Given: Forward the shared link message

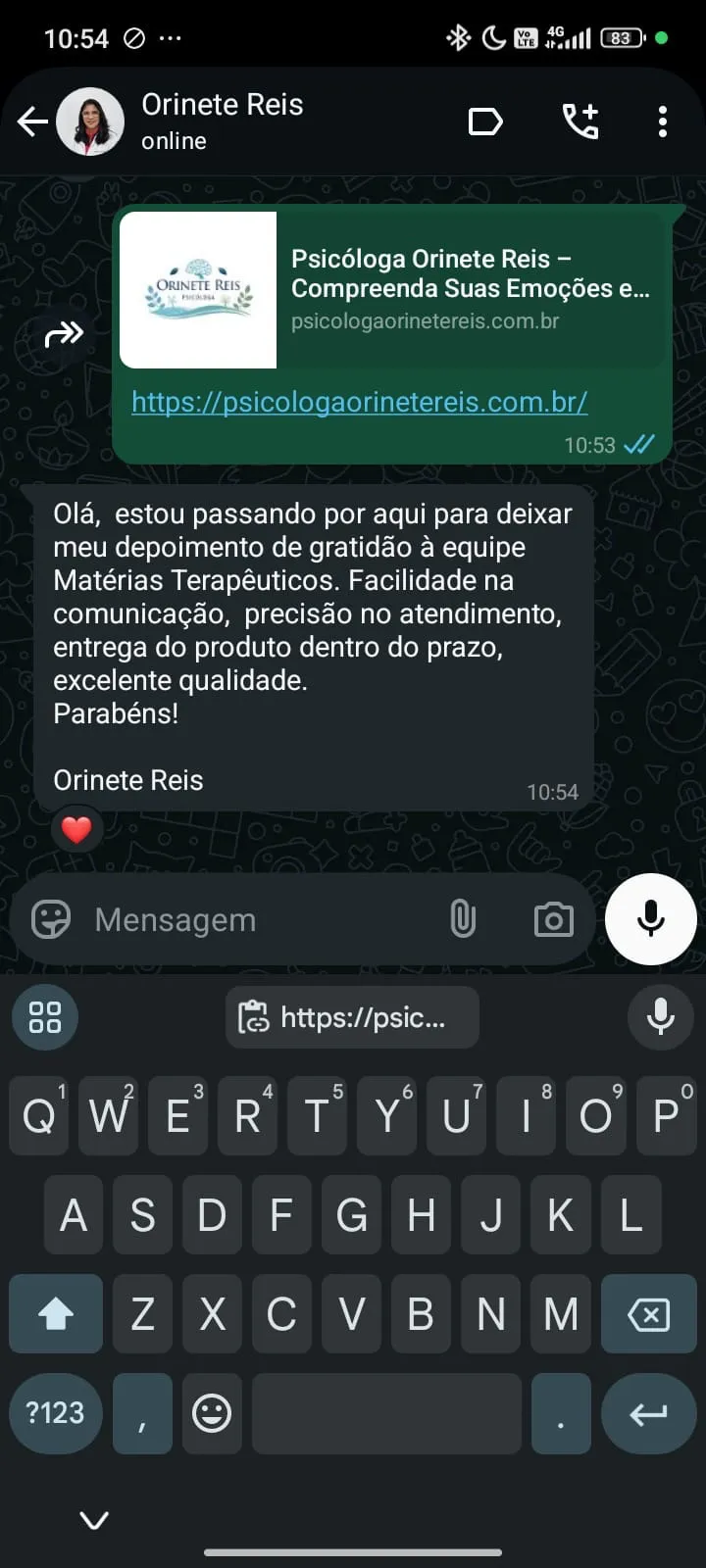Looking at the screenshot, I should [63, 333].
